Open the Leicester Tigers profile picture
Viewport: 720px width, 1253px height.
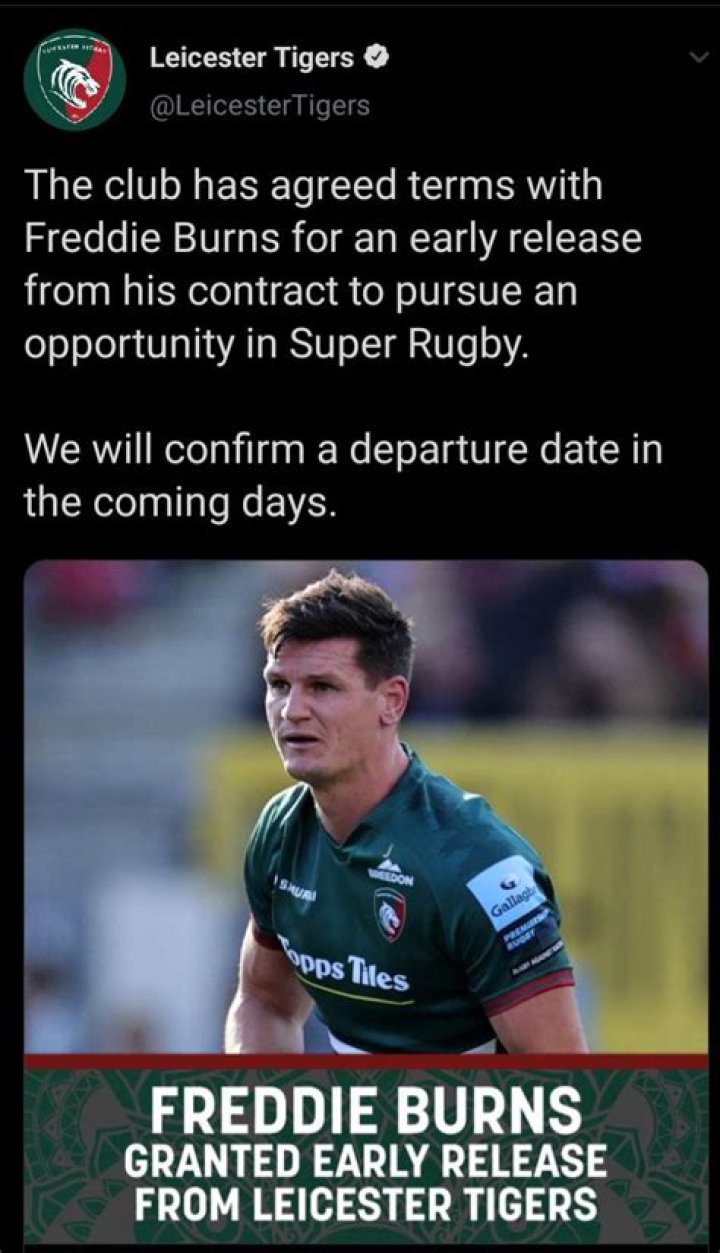pyautogui.click(x=74, y=79)
